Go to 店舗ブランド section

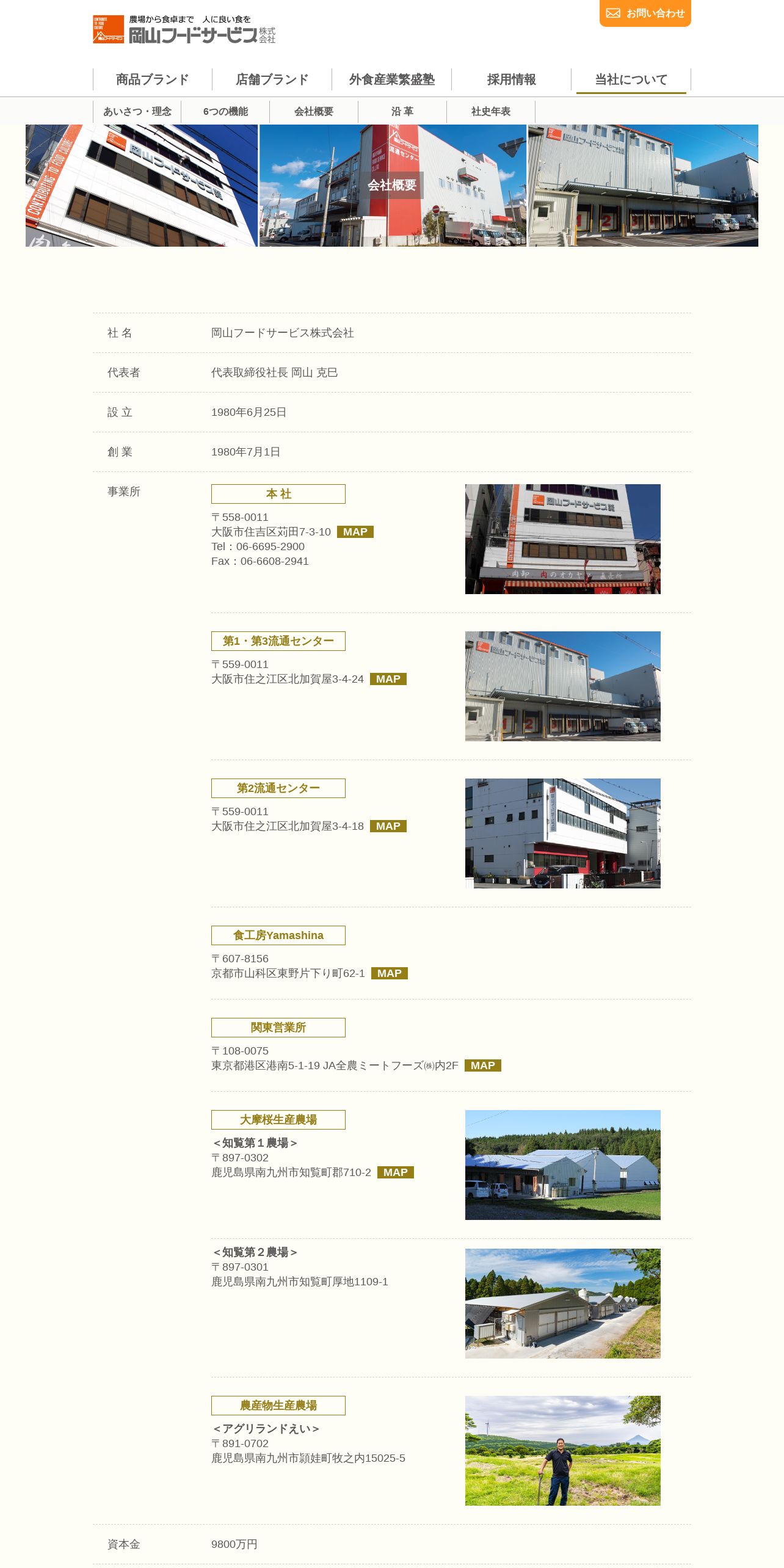[272, 79]
